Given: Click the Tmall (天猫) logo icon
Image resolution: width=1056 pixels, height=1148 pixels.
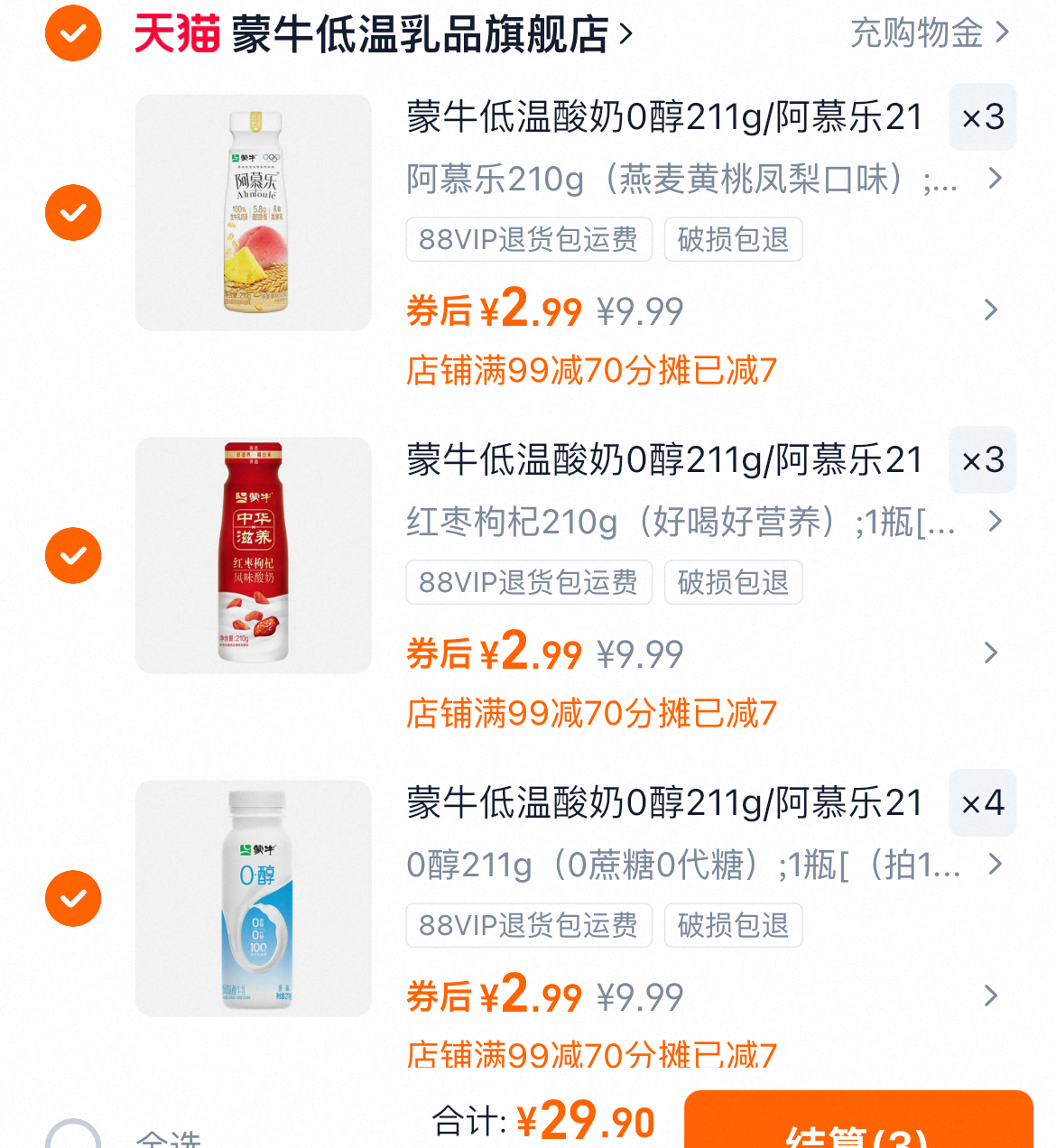Looking at the screenshot, I should pos(170,33).
